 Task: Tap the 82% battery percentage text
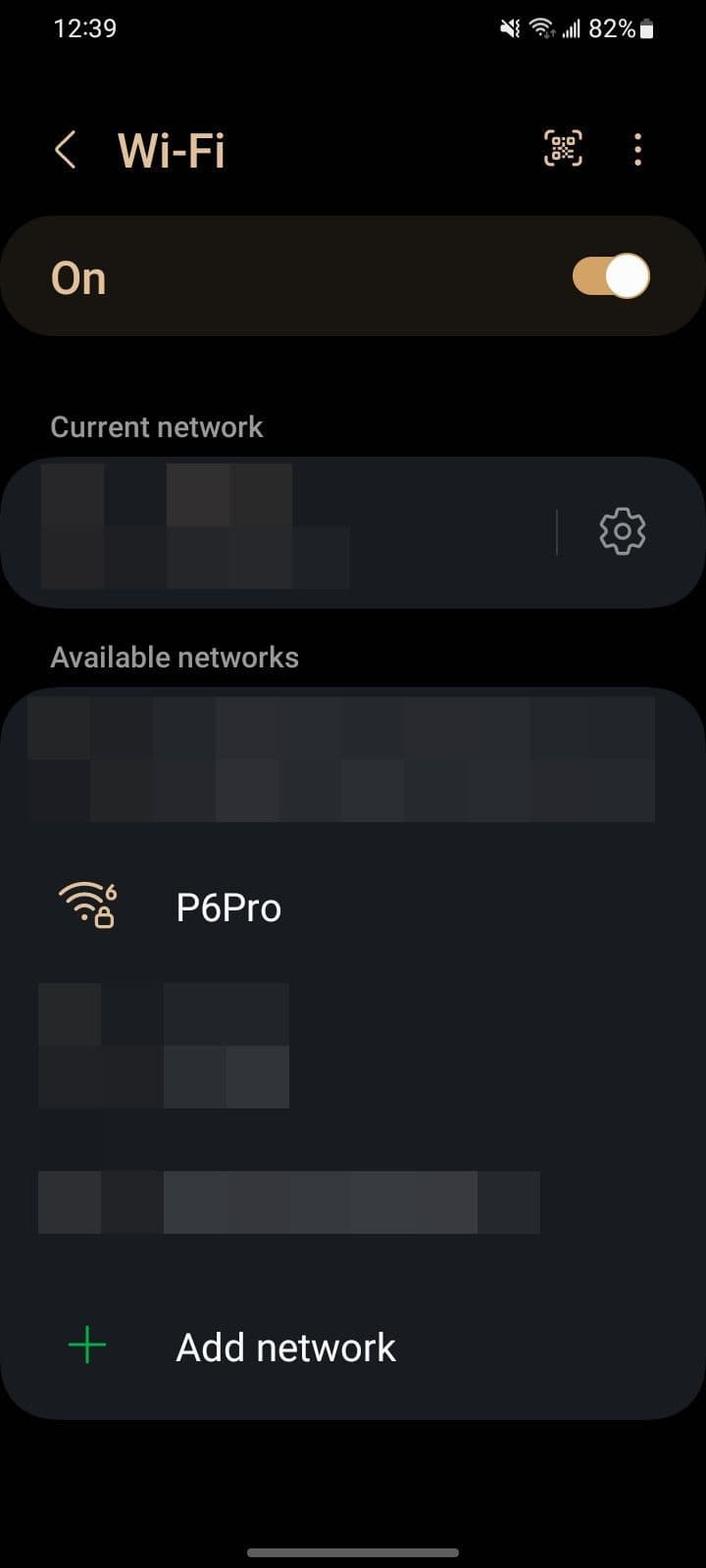[612, 27]
